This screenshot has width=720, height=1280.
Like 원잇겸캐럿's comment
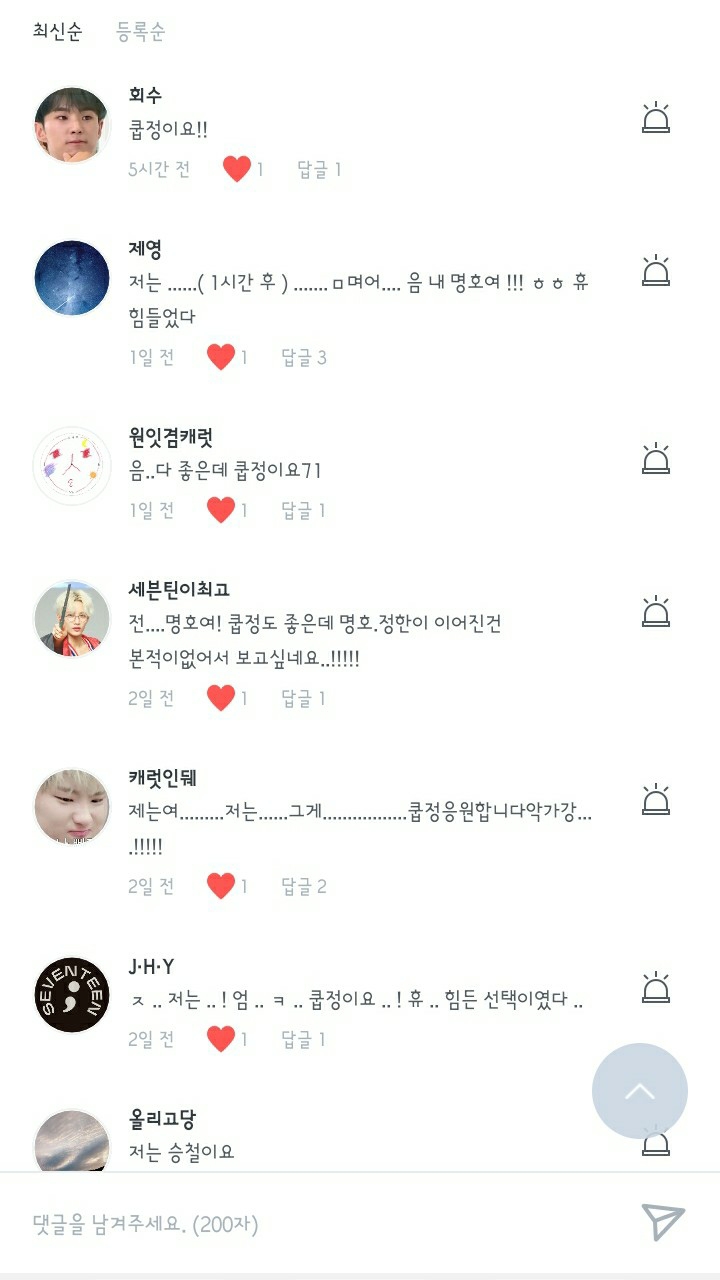click(x=221, y=510)
